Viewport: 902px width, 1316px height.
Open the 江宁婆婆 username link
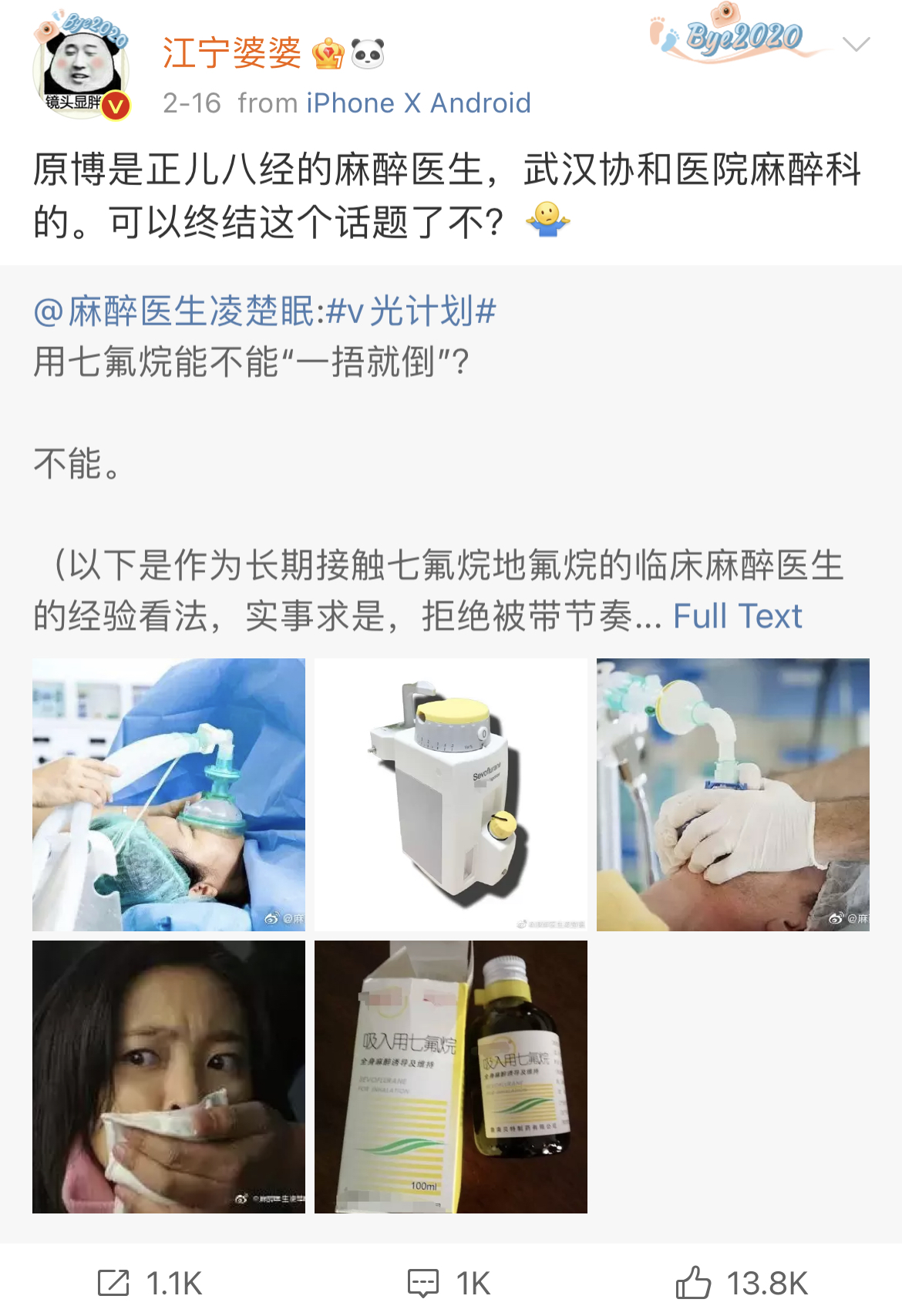(231, 53)
